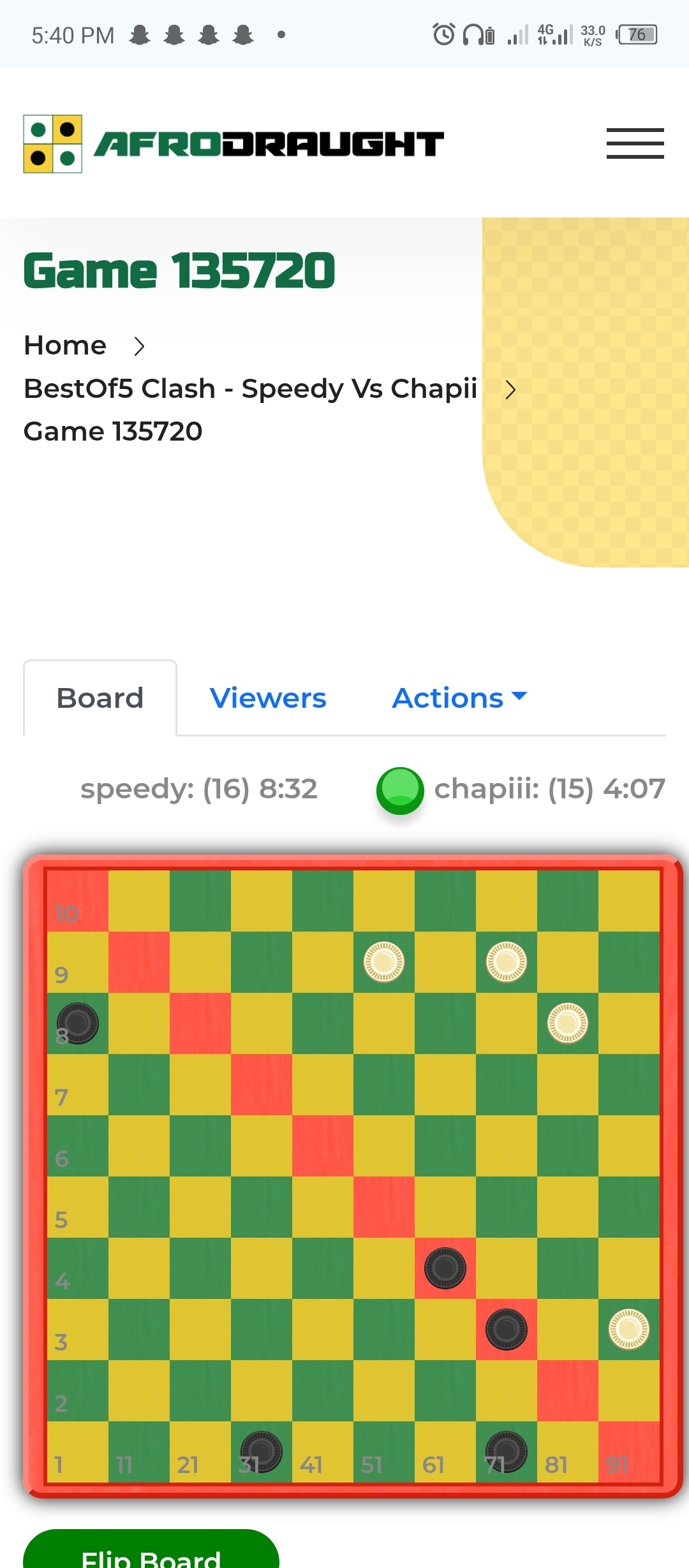Select the black piece on square 71
The image size is (689, 1568).
tap(507, 1451)
